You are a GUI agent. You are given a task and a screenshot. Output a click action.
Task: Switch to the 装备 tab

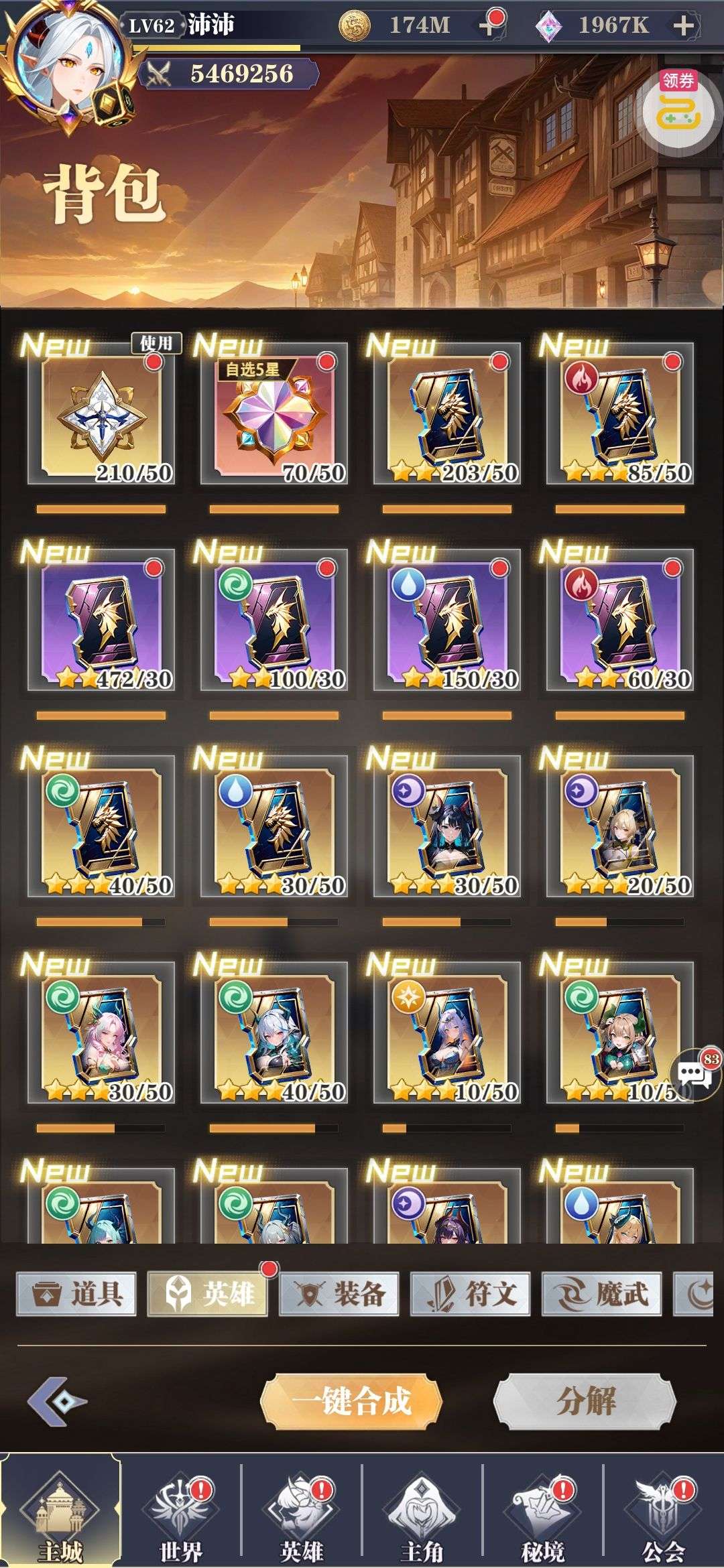tap(339, 1294)
